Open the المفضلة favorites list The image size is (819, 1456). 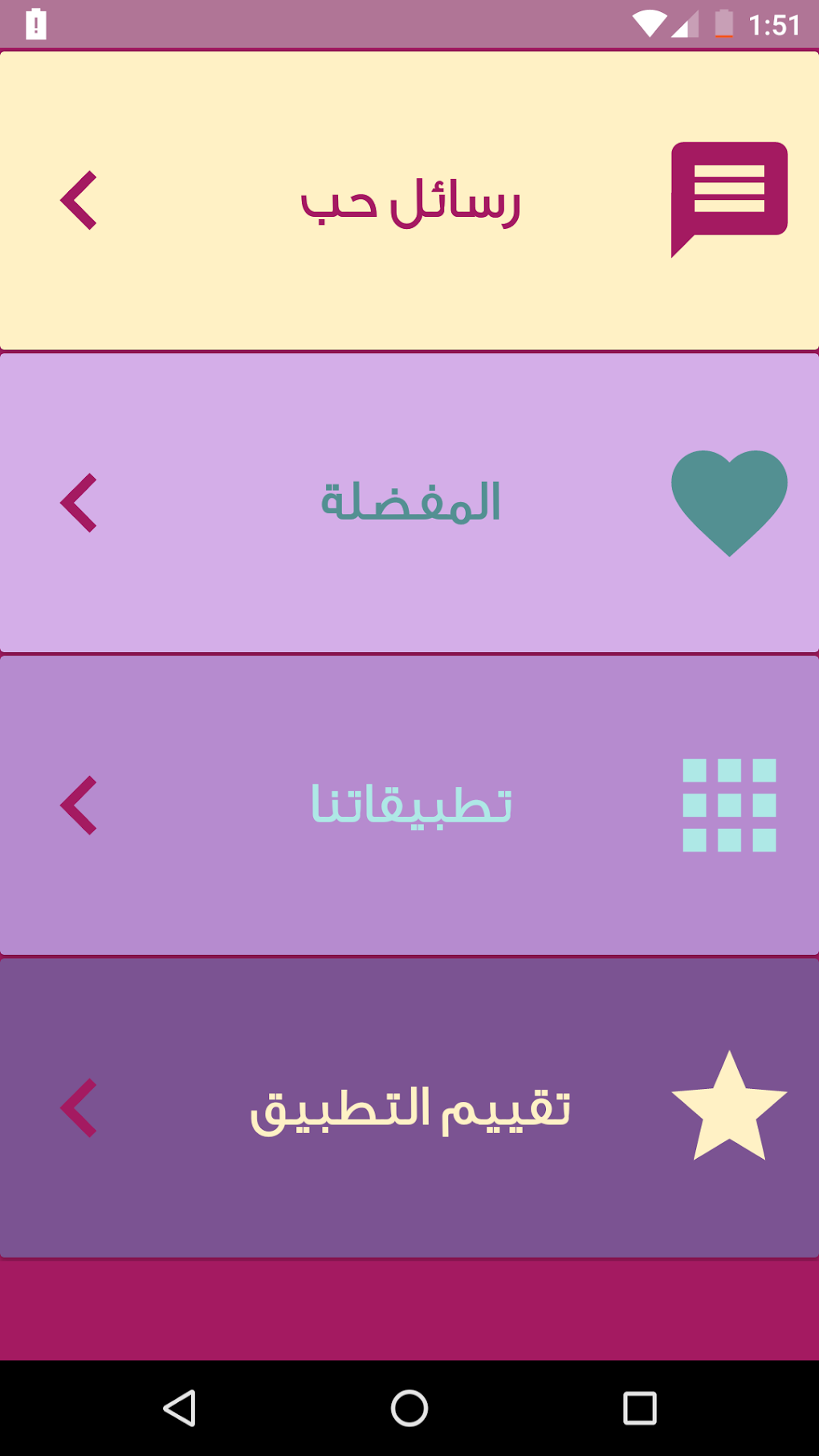pyautogui.click(x=409, y=503)
